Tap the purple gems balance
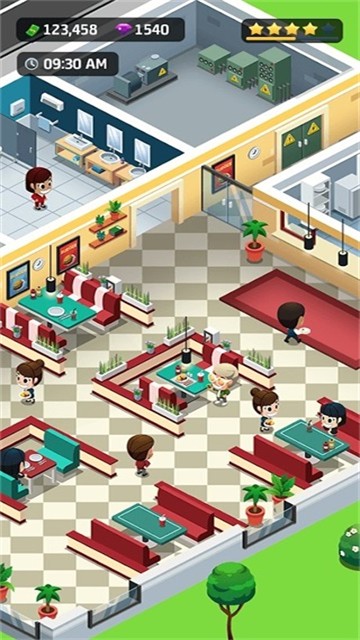This screenshot has height=640, width=360. 142,29
